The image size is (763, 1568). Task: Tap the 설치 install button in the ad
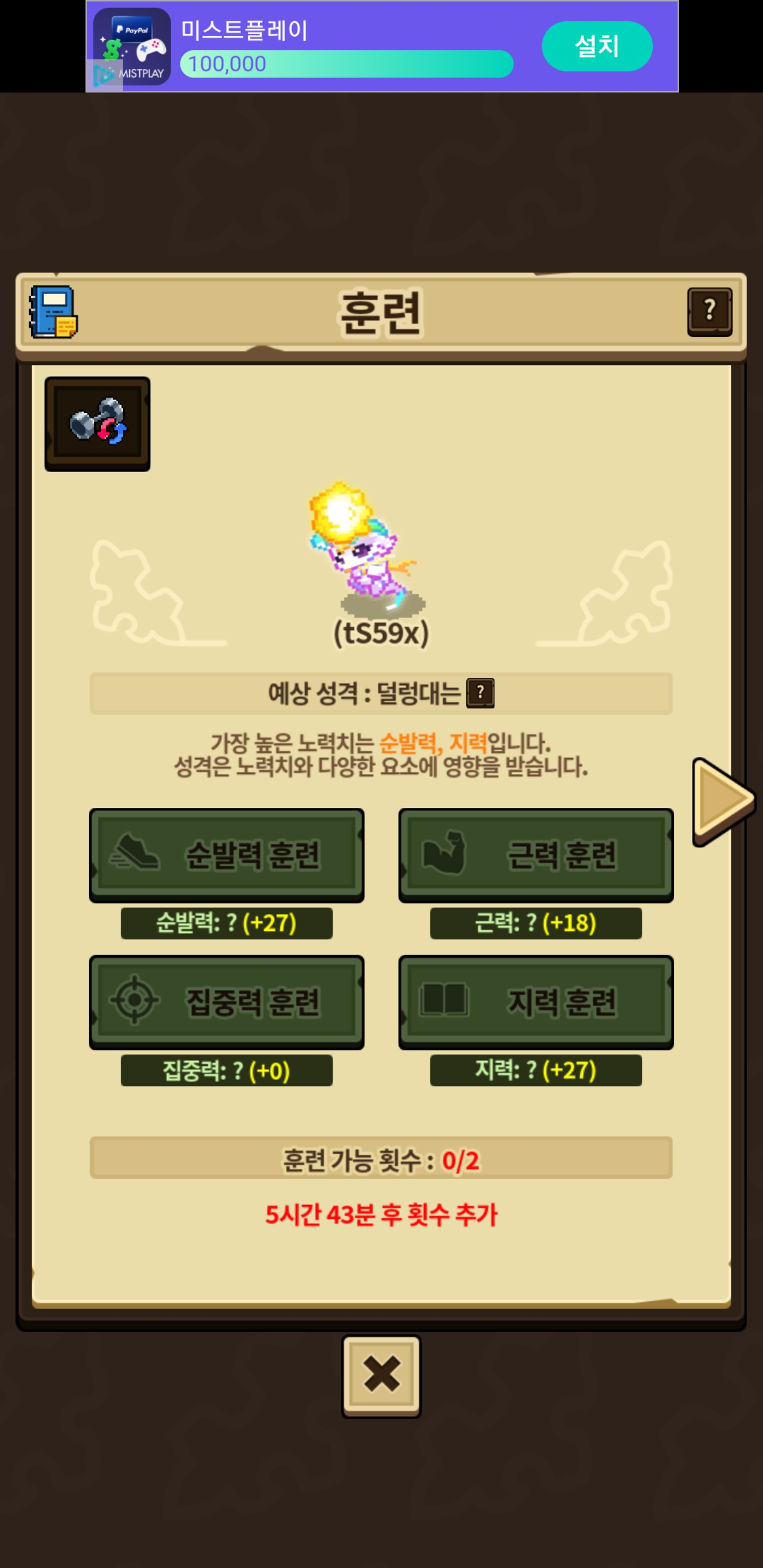tap(596, 46)
